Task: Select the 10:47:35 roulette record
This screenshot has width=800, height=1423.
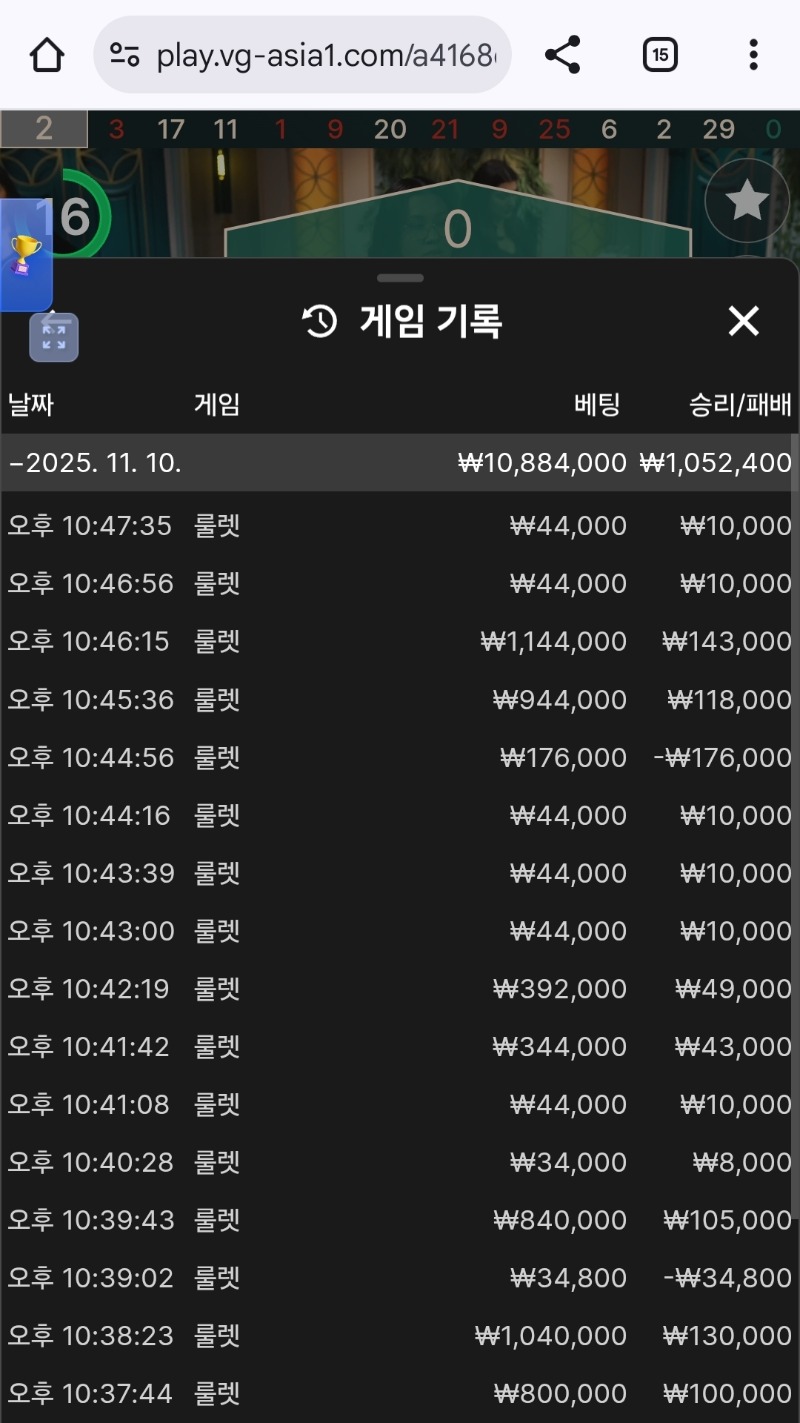Action: pos(400,524)
